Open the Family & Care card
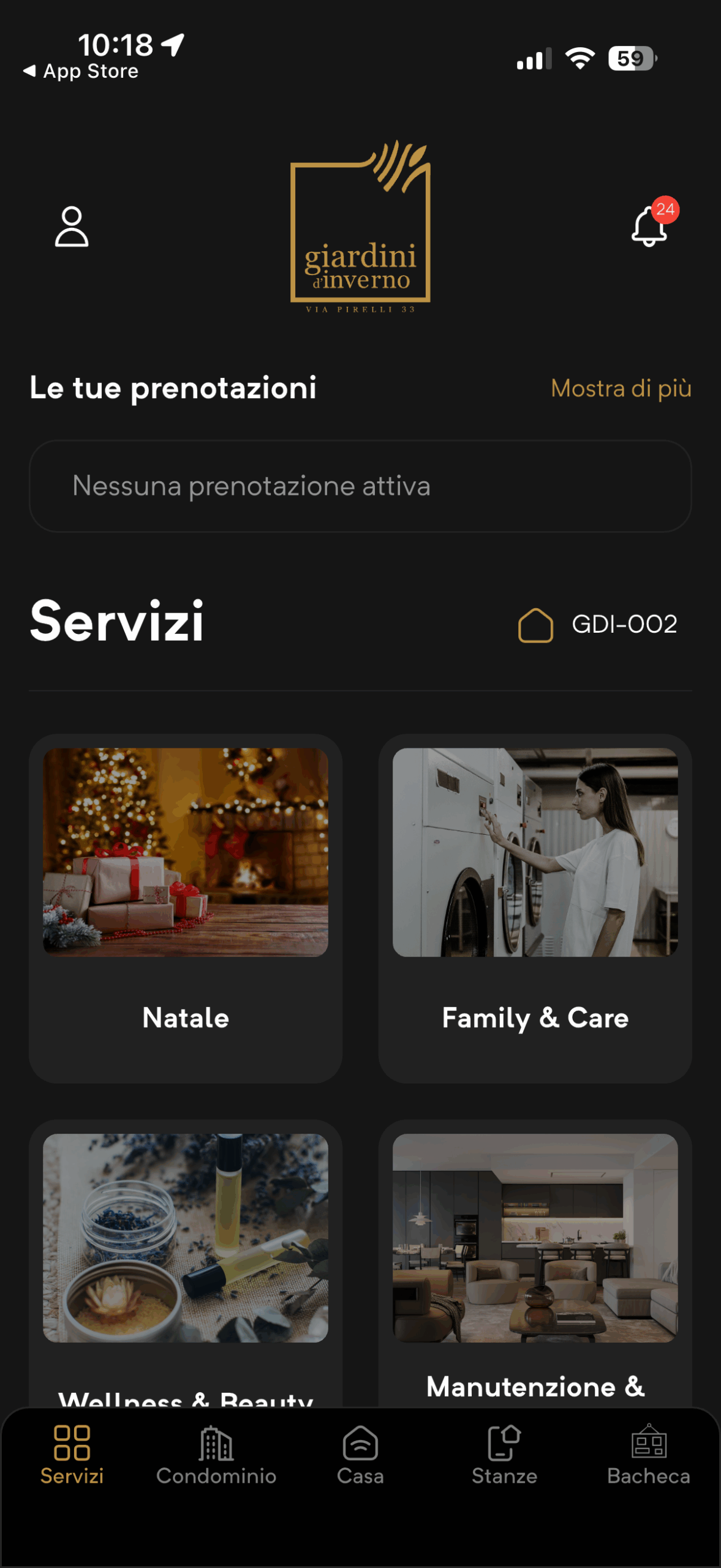Screen dimensions: 721x1568 [x=535, y=908]
